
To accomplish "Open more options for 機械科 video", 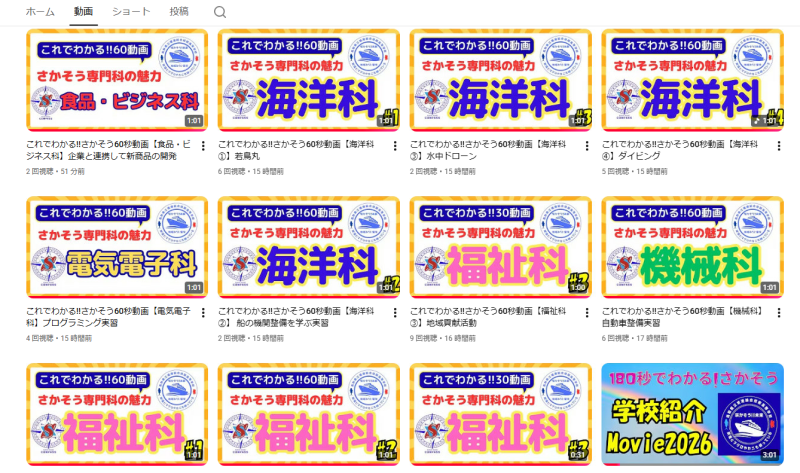I will [779, 313].
